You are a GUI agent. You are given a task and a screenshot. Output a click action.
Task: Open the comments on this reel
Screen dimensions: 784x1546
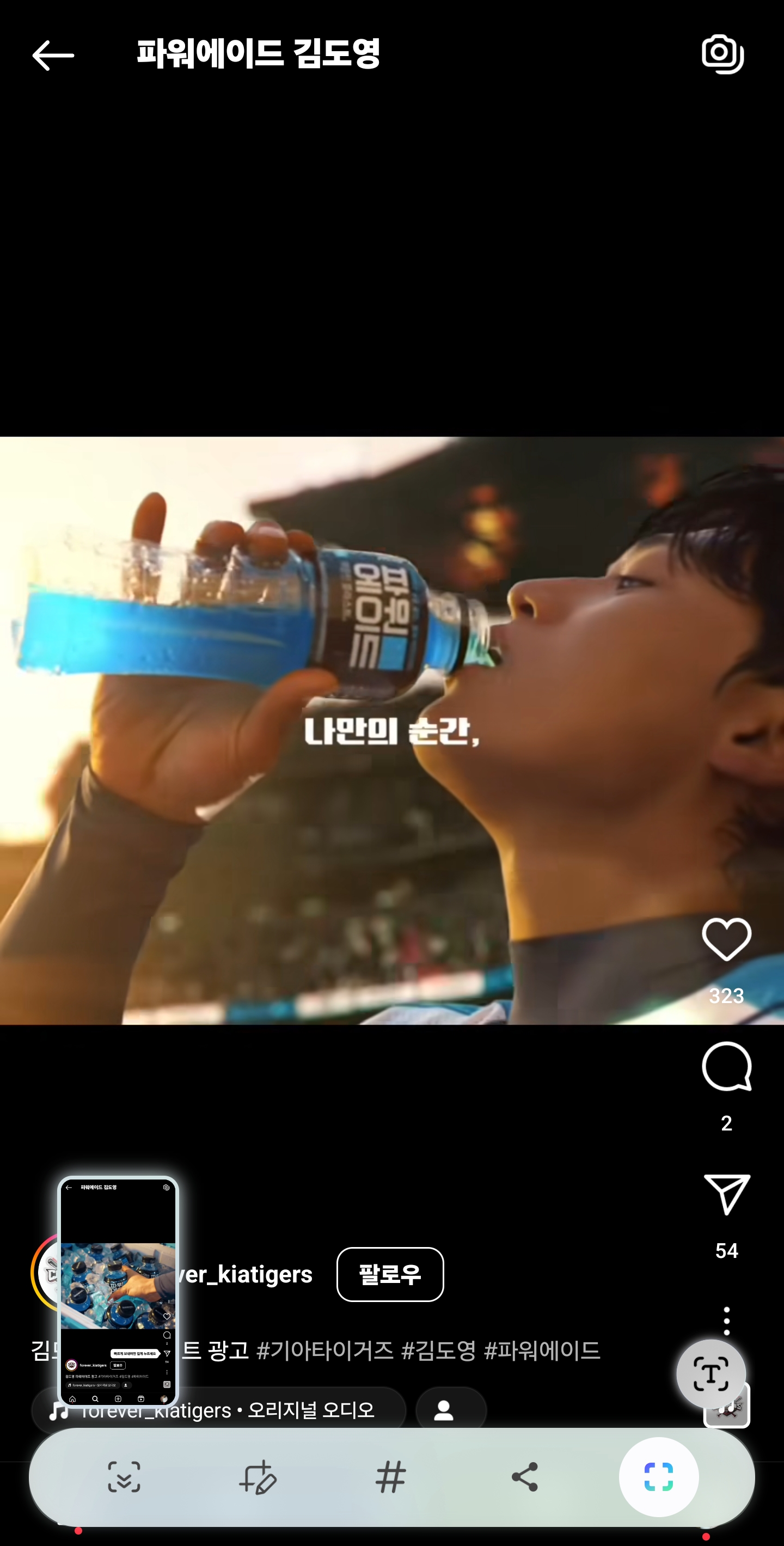click(726, 1067)
